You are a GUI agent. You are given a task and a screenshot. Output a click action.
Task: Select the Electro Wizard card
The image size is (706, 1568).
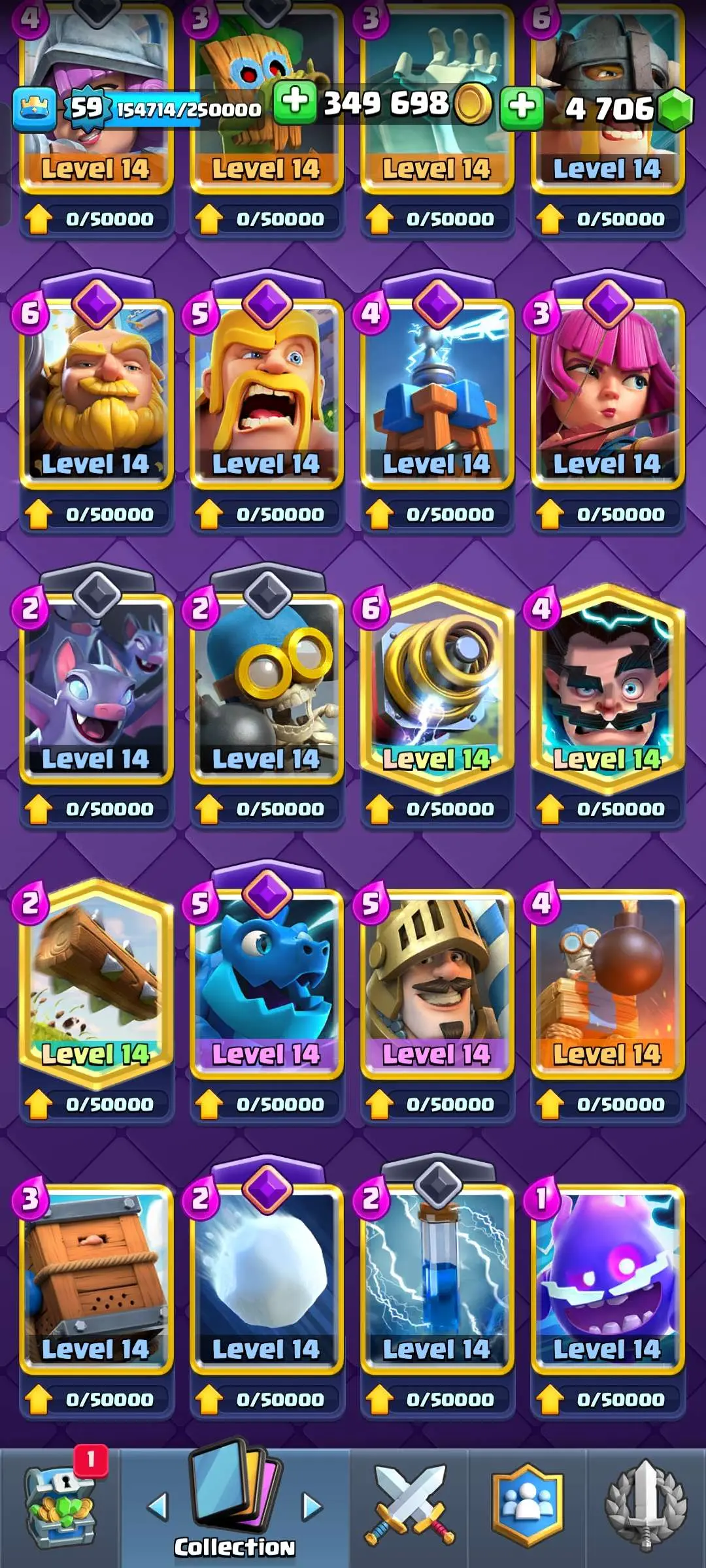pos(607,686)
